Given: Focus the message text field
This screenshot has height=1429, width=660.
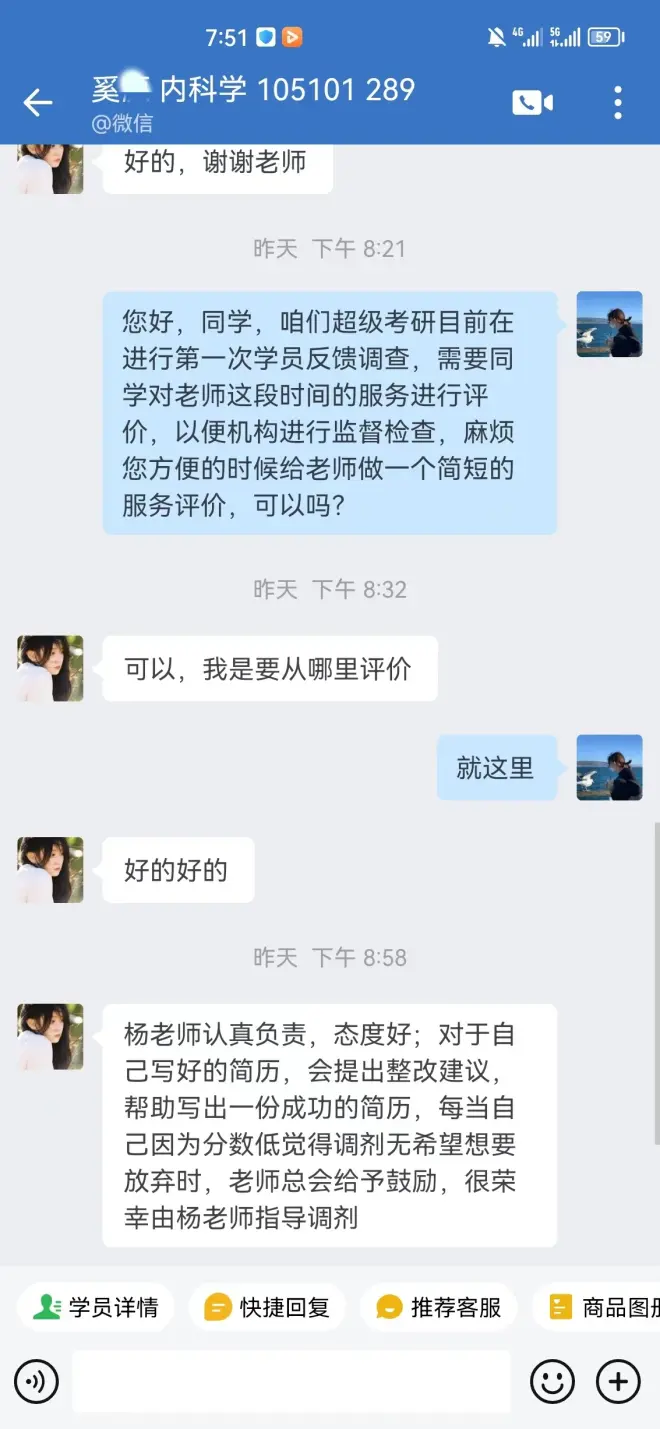Looking at the screenshot, I should [x=290, y=1382].
